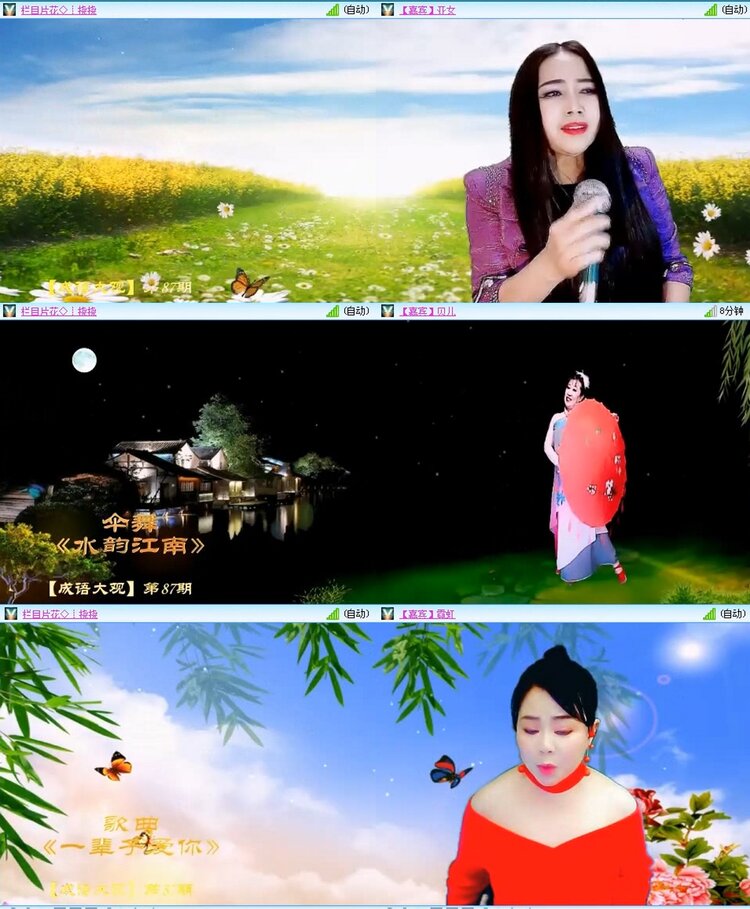
Task: Click 栏目片花◇！接接 in the bottom title bar
Action: pos(60,617)
